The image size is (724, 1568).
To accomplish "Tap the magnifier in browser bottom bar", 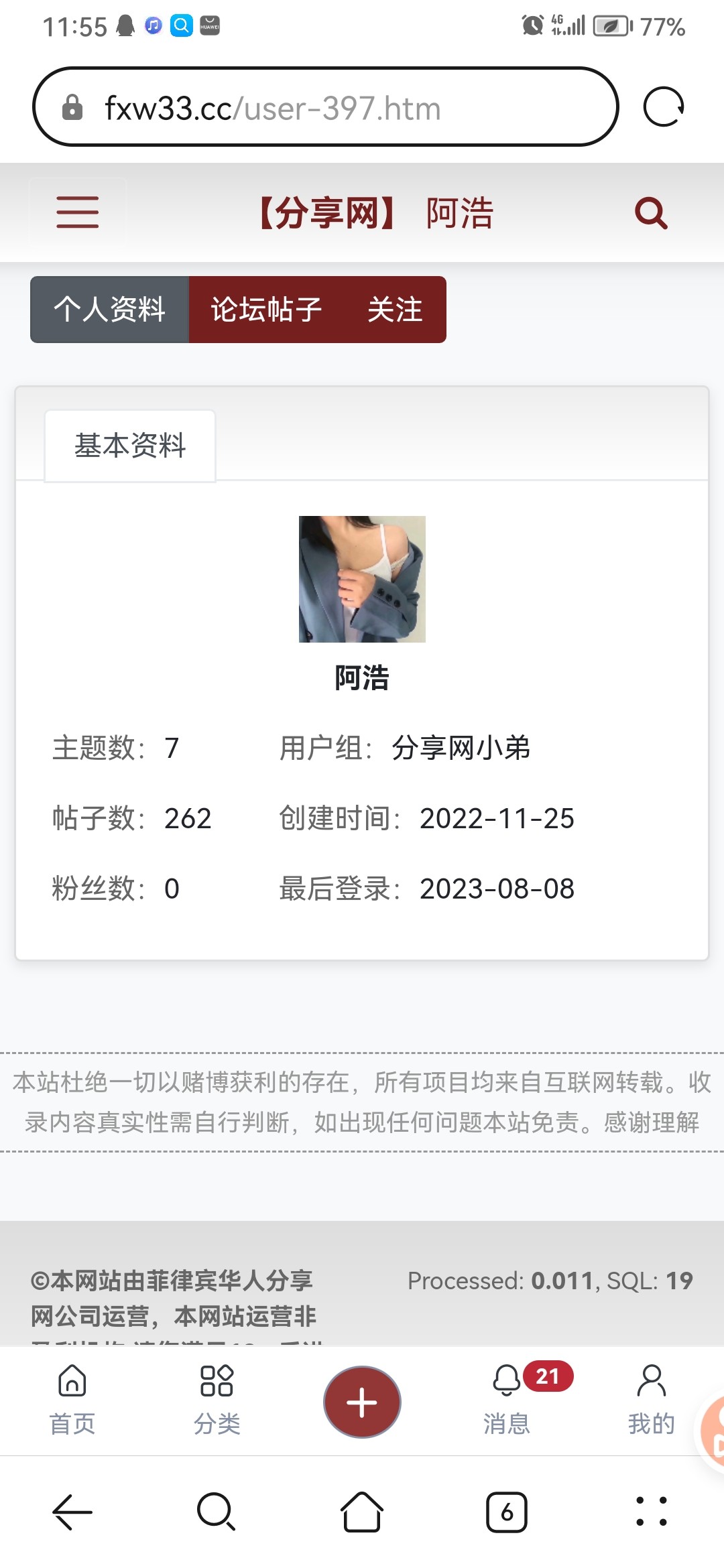I will tap(217, 1512).
